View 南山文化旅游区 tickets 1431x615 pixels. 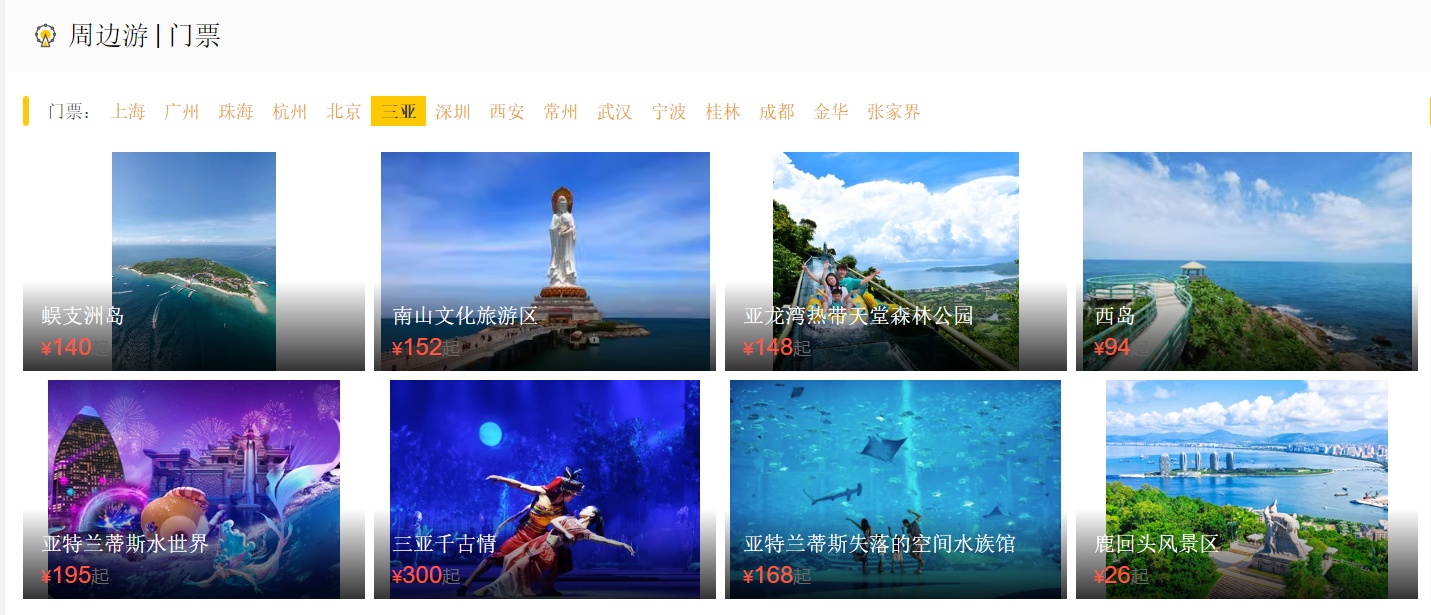[545, 261]
